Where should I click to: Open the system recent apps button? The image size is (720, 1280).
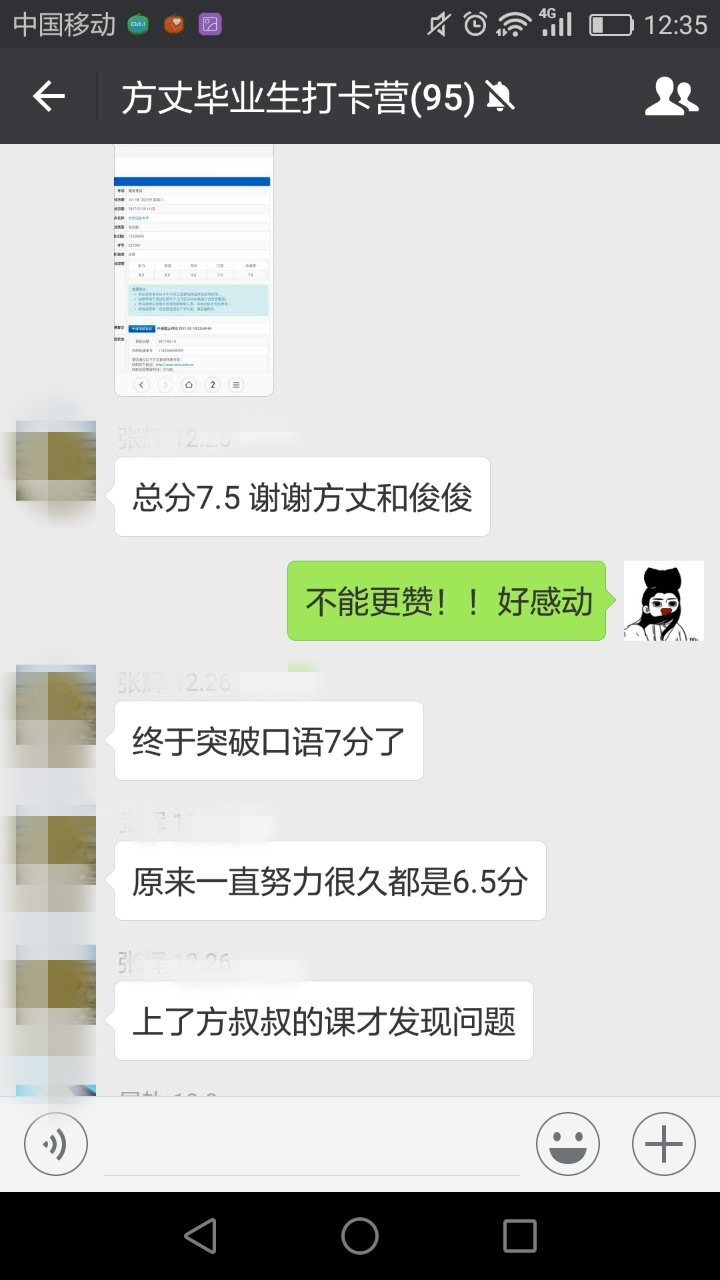(x=519, y=1236)
